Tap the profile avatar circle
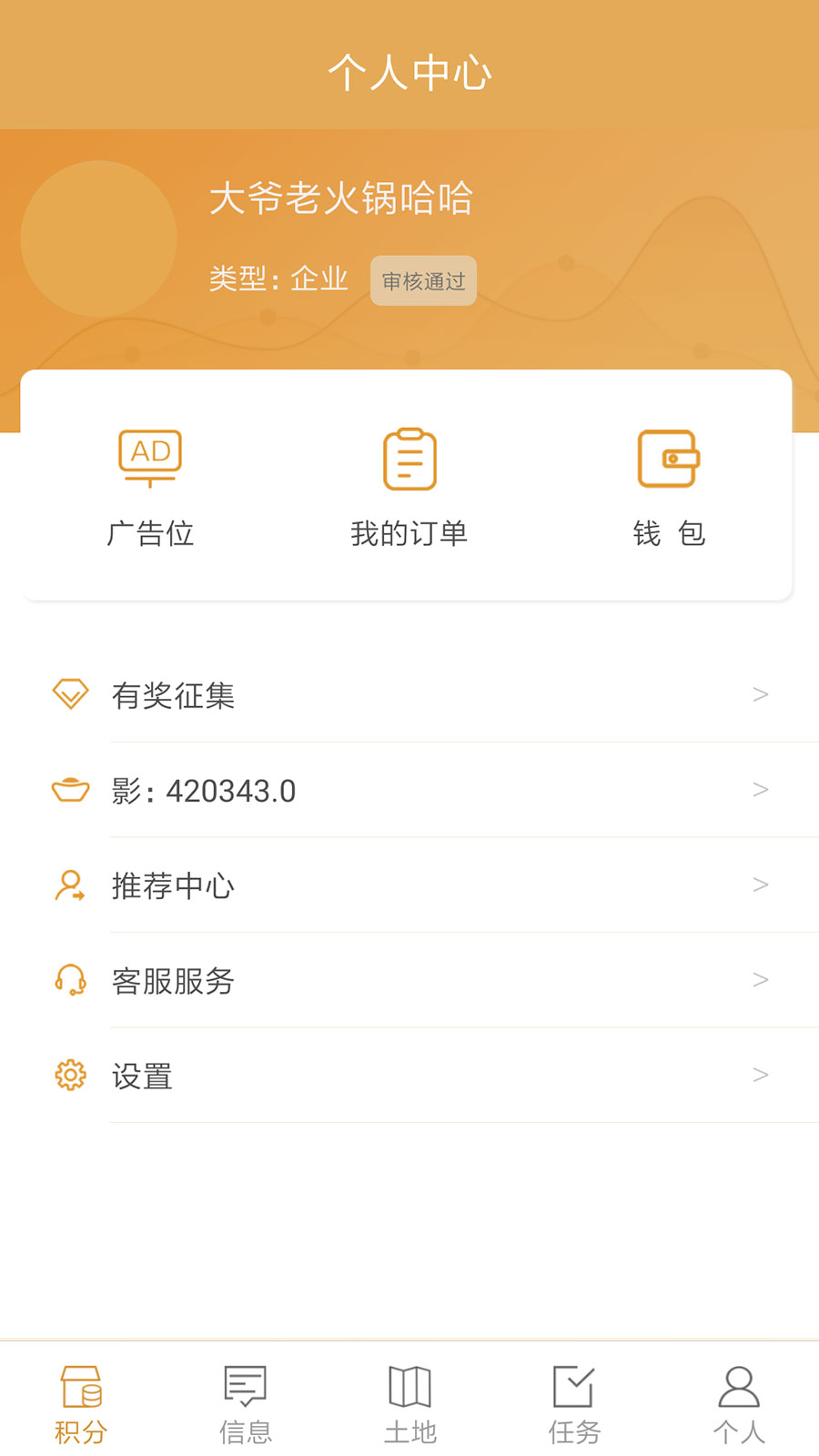Viewport: 819px width, 1456px height. [x=98, y=239]
